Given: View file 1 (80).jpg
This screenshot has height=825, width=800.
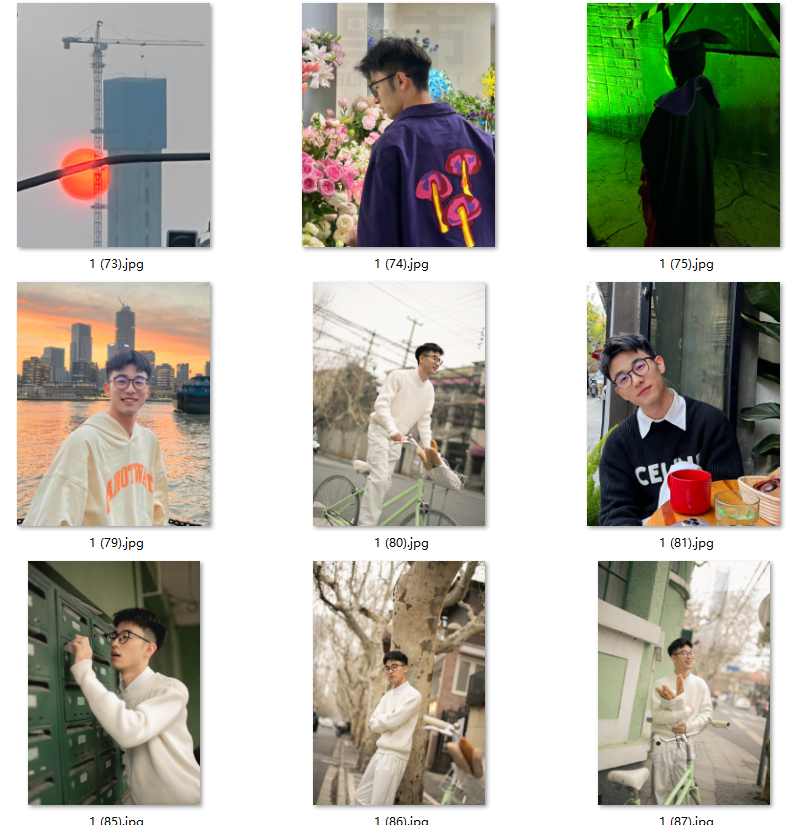Looking at the screenshot, I should point(398,404).
